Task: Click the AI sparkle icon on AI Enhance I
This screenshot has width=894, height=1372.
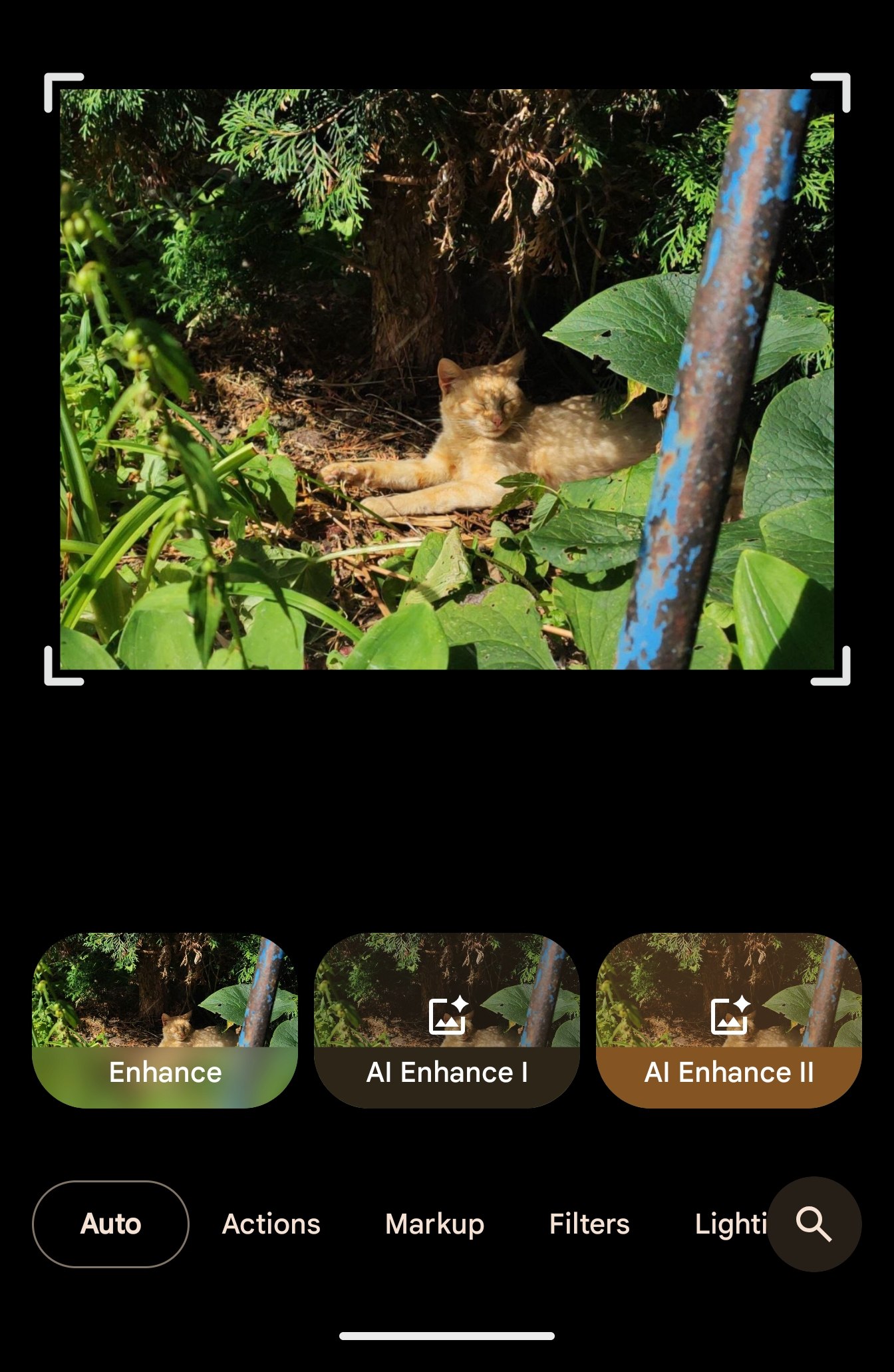Action: [448, 1015]
